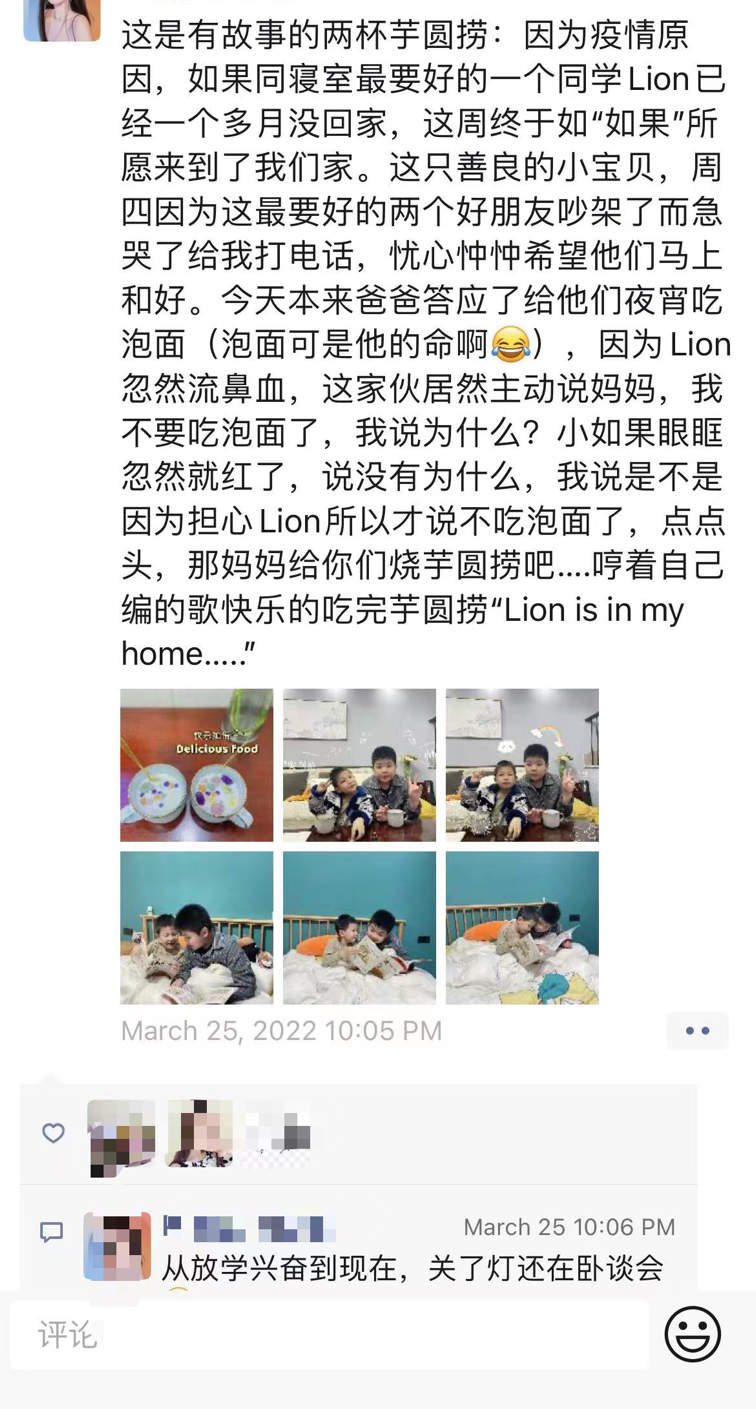The image size is (756, 1409).
Task: Open the emoji smiley picker
Action: pos(692,1334)
